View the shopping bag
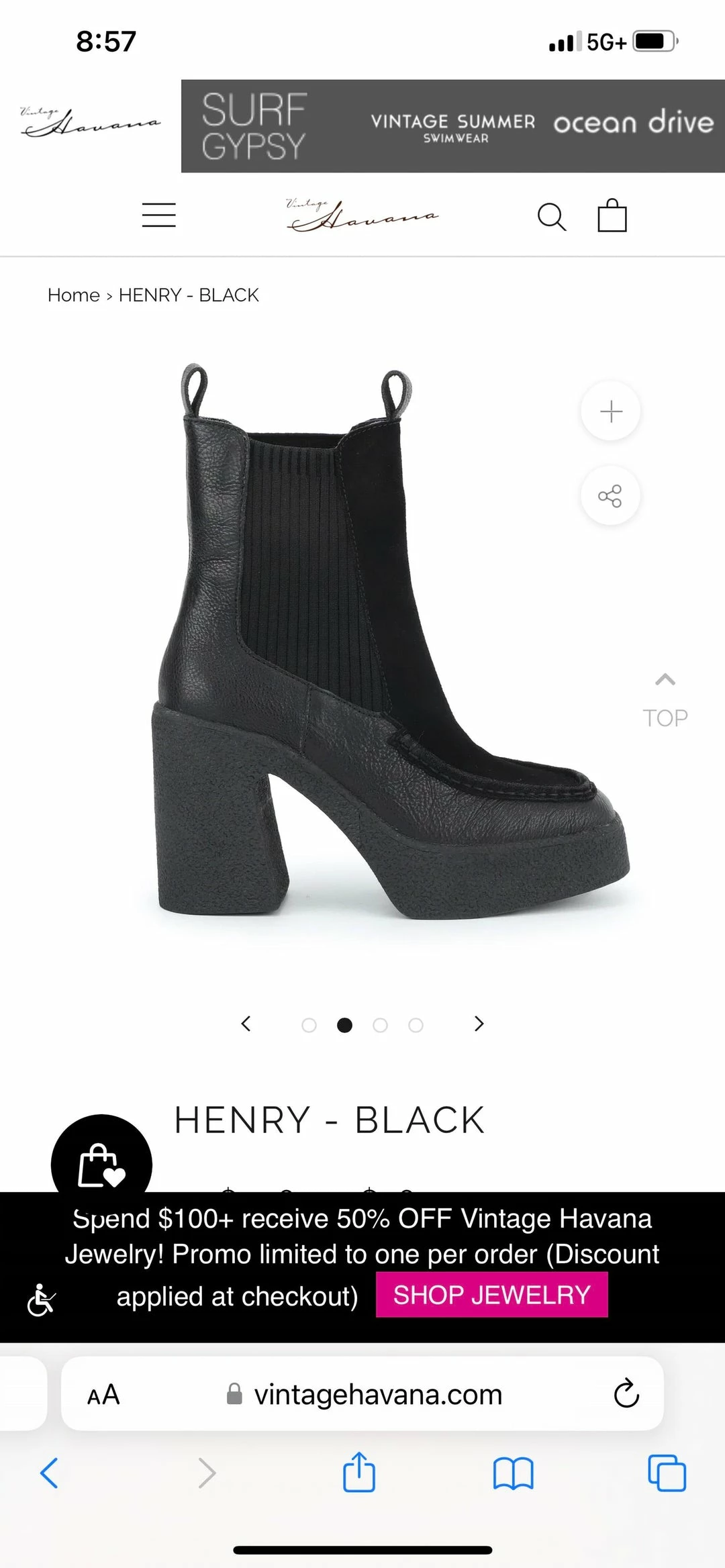725x1568 pixels. tap(611, 215)
